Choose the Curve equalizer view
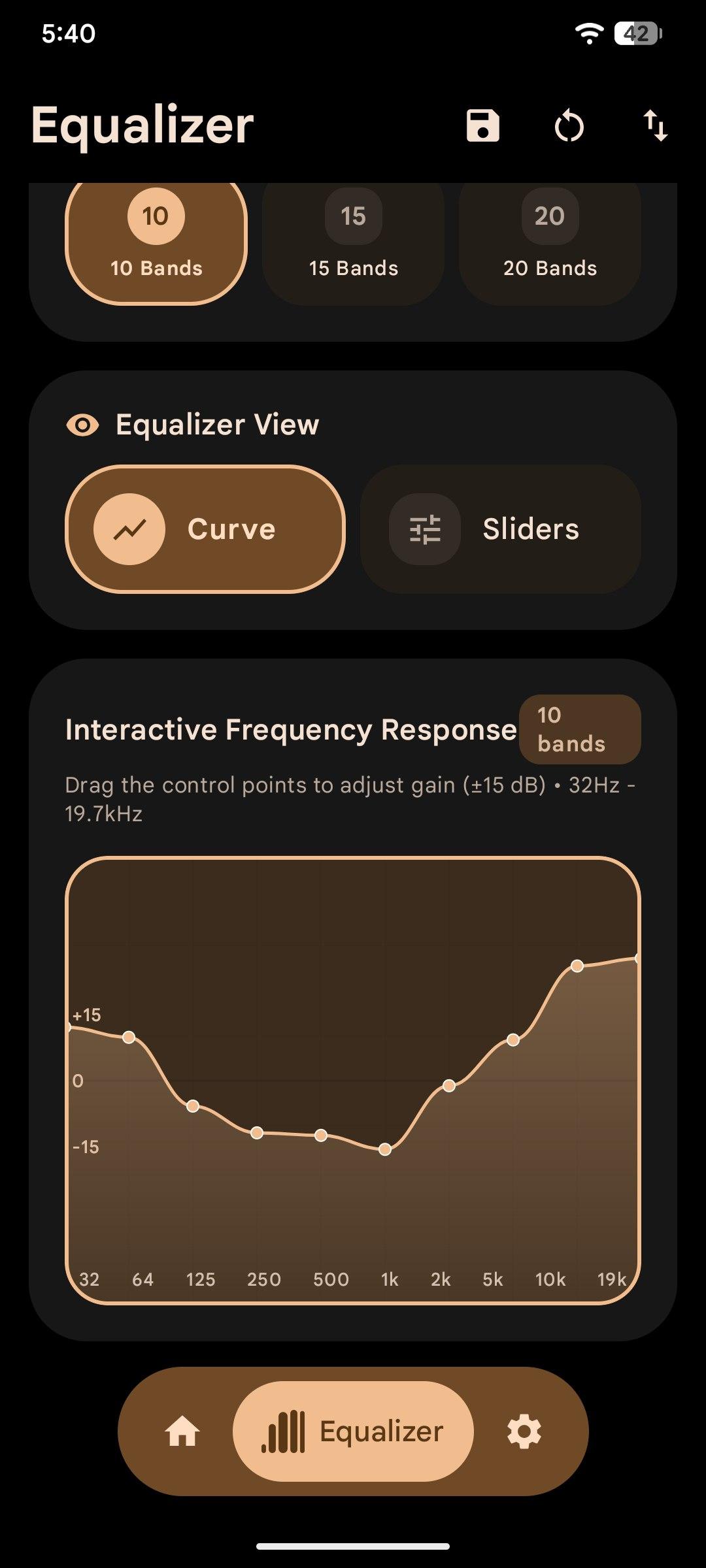The image size is (706, 1568). [205, 529]
